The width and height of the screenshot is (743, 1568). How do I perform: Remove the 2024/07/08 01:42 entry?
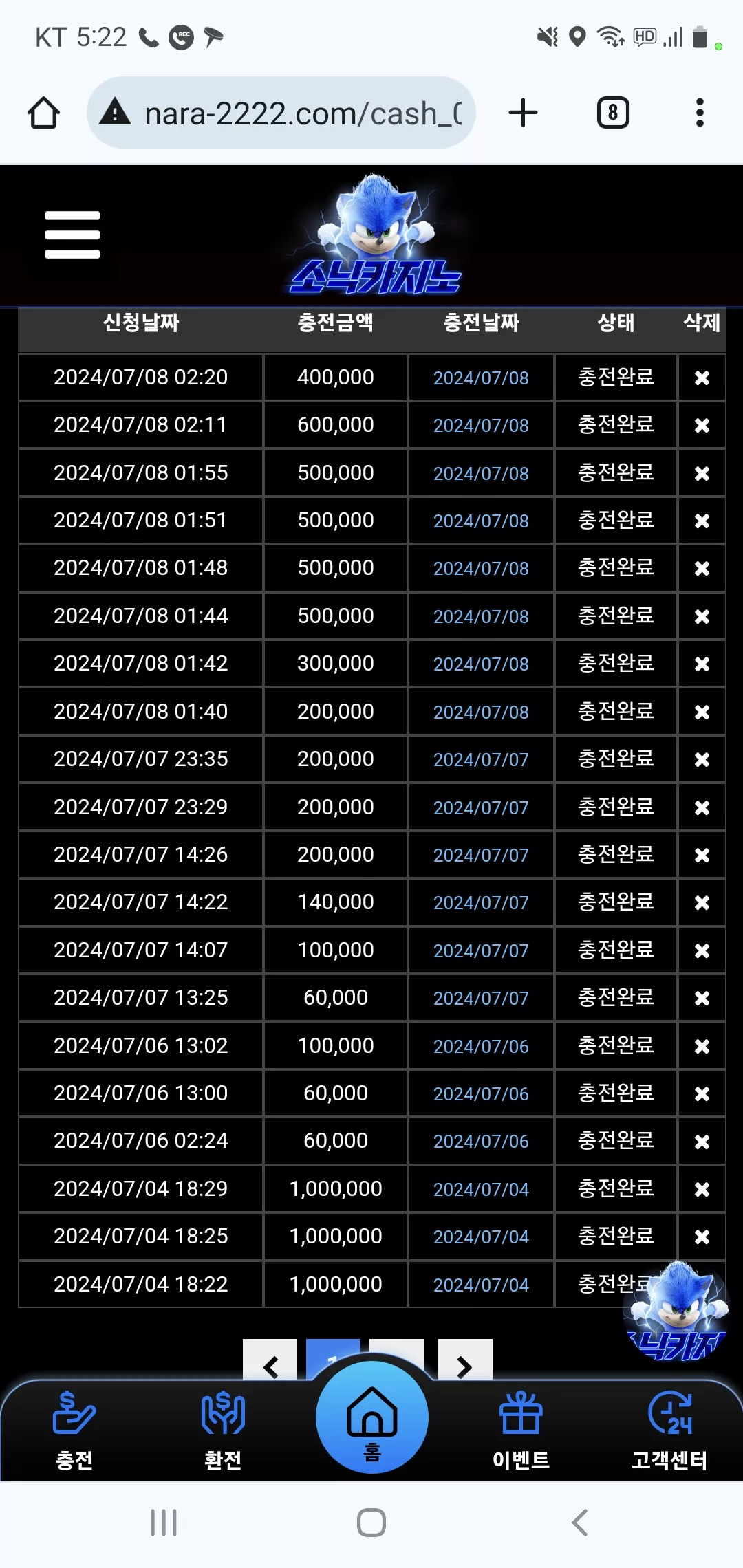702,664
